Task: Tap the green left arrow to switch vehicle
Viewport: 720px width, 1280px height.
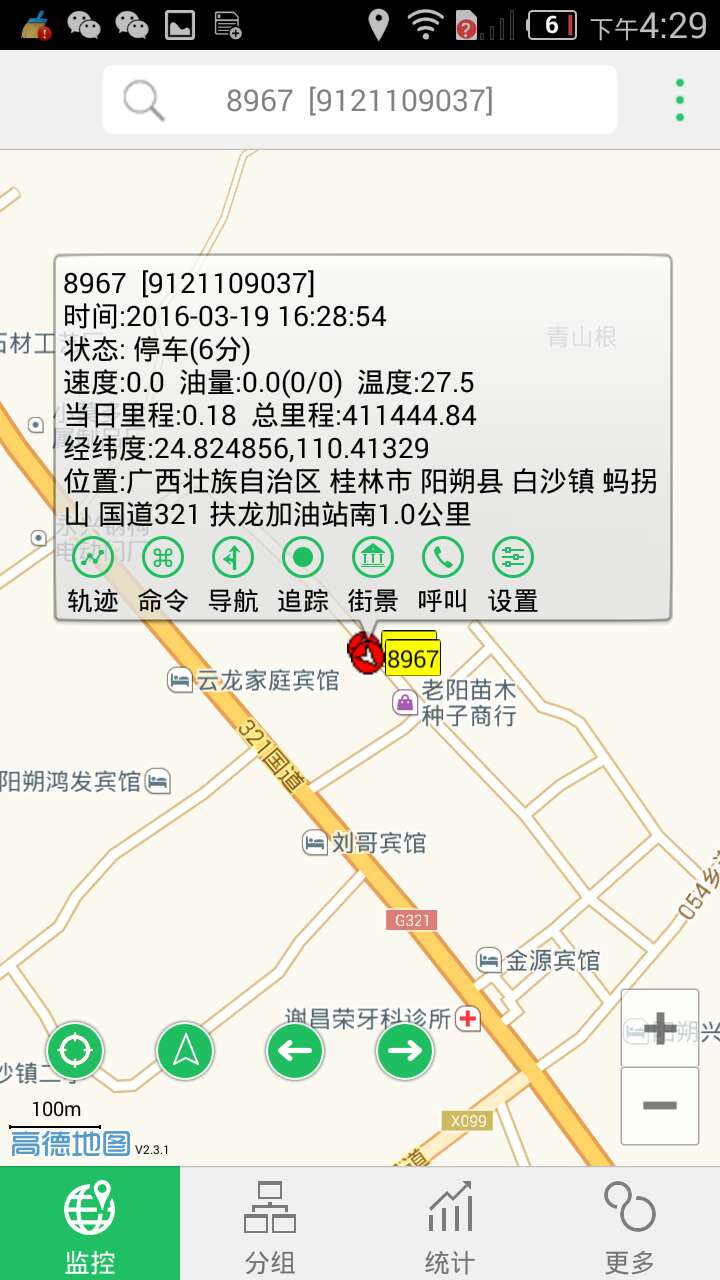Action: pos(295,1050)
